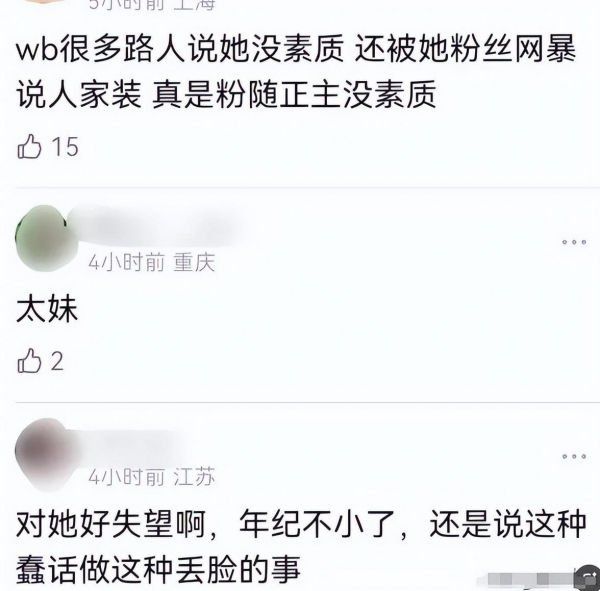Open more options for the 重庆 comment
The height and width of the screenshot is (591, 600).
pos(573,243)
